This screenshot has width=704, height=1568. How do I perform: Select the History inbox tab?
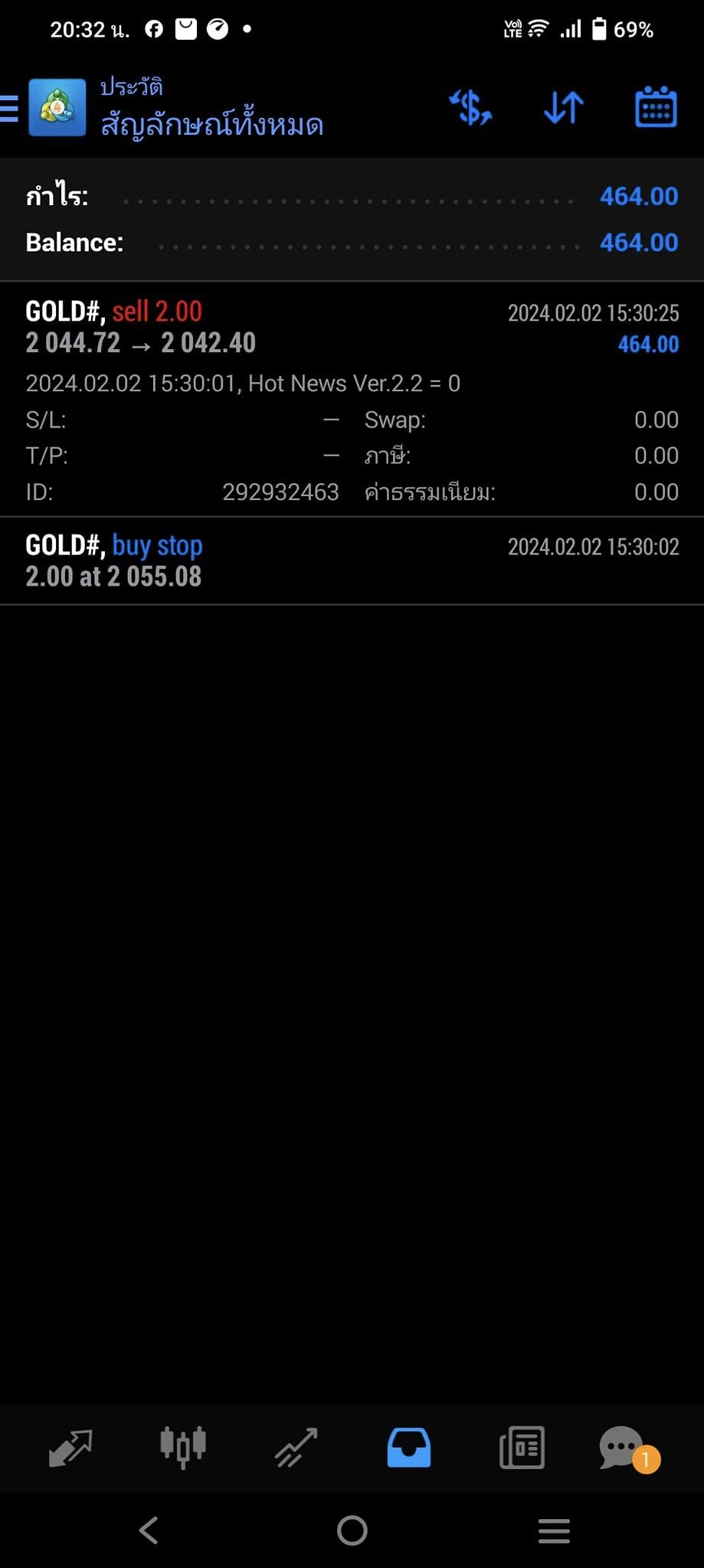pos(409,1448)
